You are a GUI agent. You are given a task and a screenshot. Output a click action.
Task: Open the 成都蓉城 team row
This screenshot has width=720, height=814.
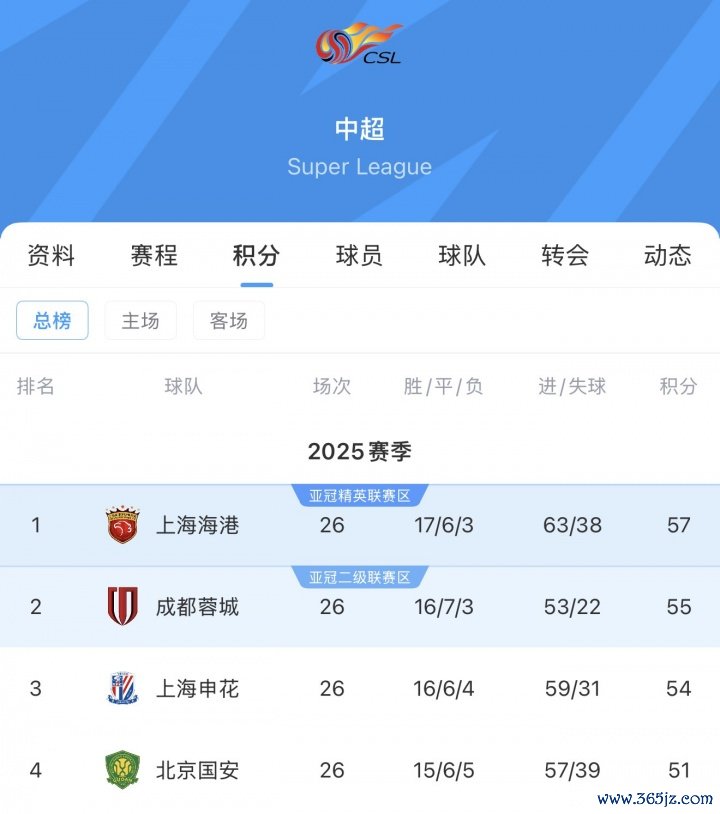click(198, 606)
